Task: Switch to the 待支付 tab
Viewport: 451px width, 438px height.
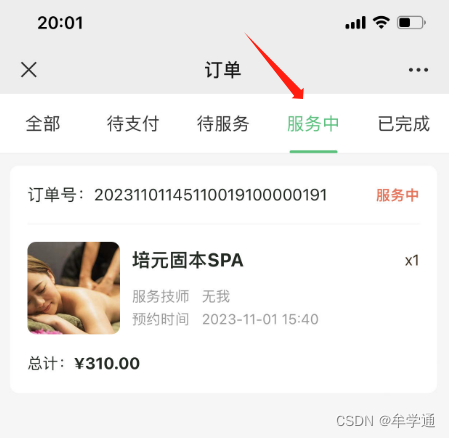Action: point(133,124)
